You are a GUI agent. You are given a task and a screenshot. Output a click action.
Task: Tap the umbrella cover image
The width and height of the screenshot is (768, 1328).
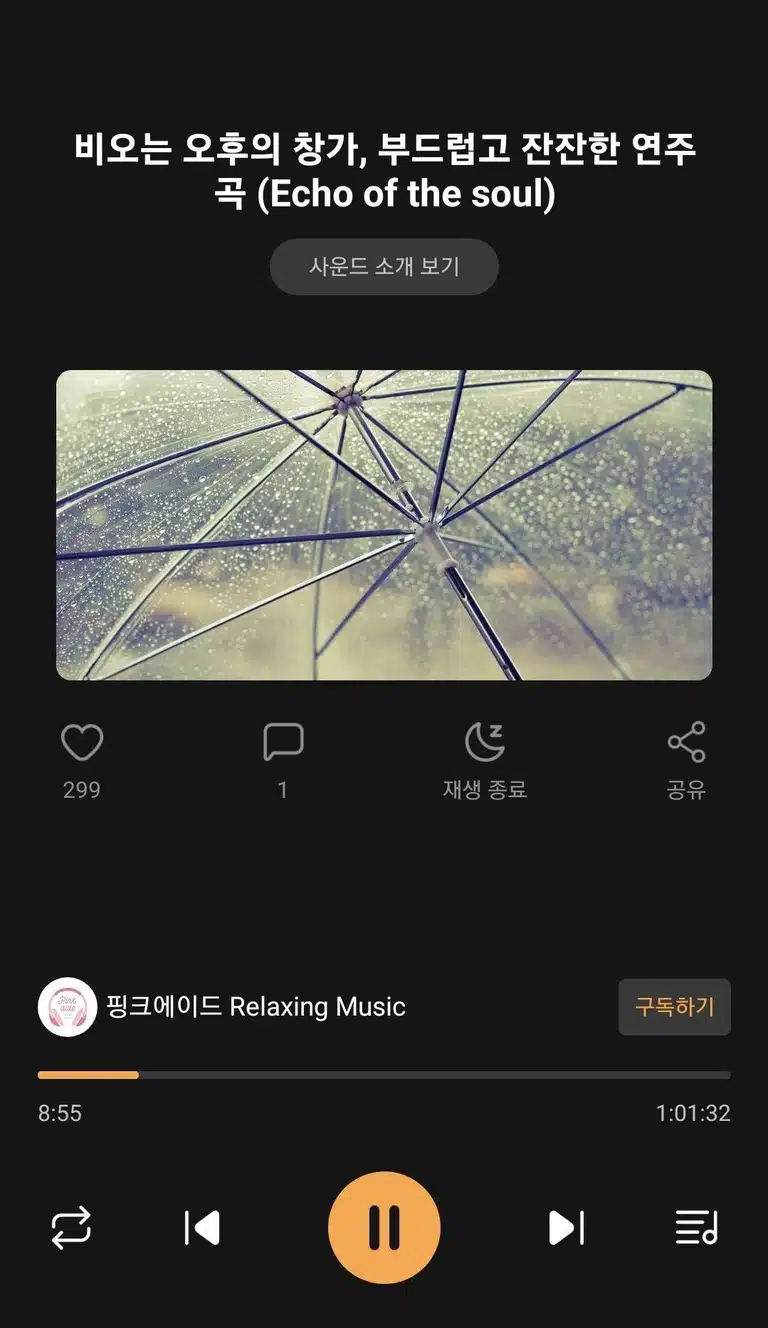[384, 525]
